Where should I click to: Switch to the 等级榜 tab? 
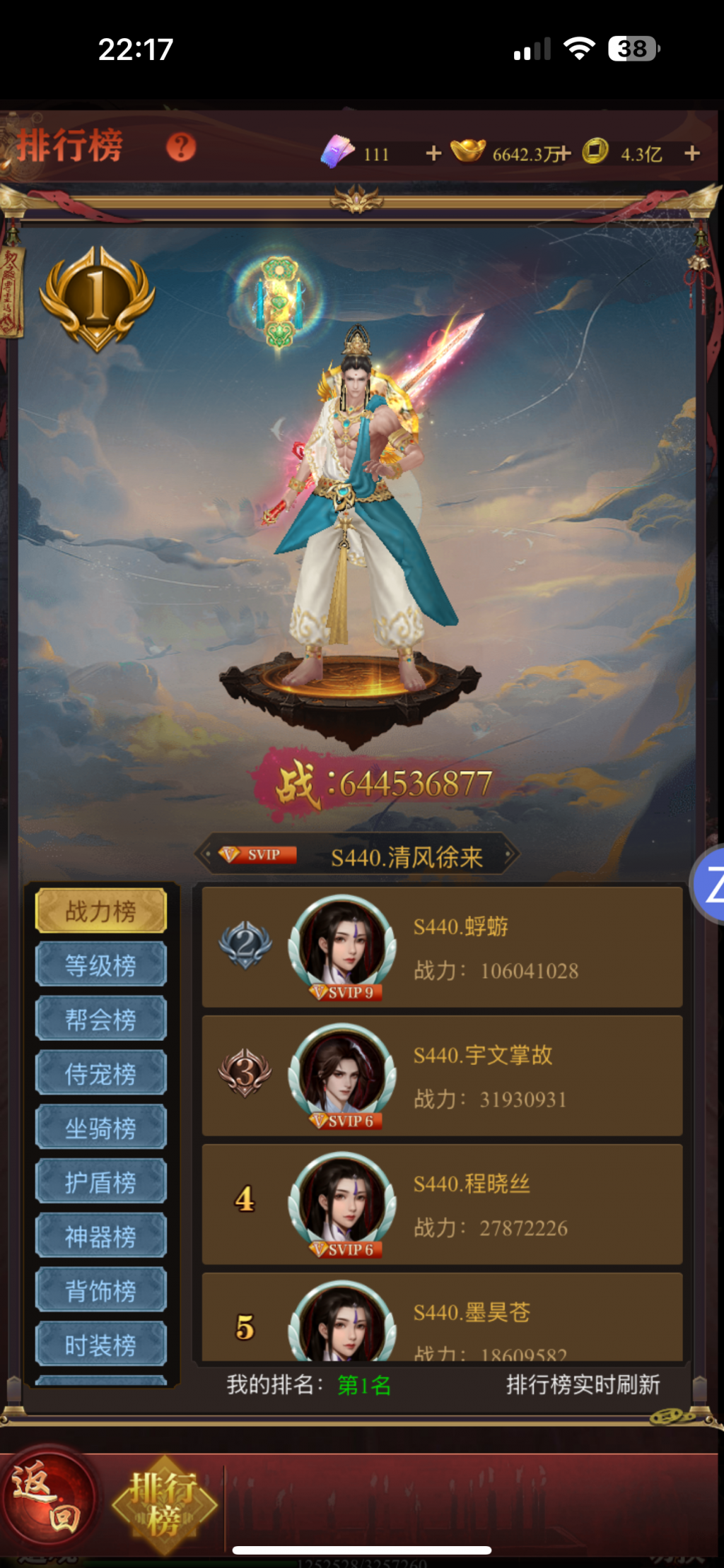100,965
